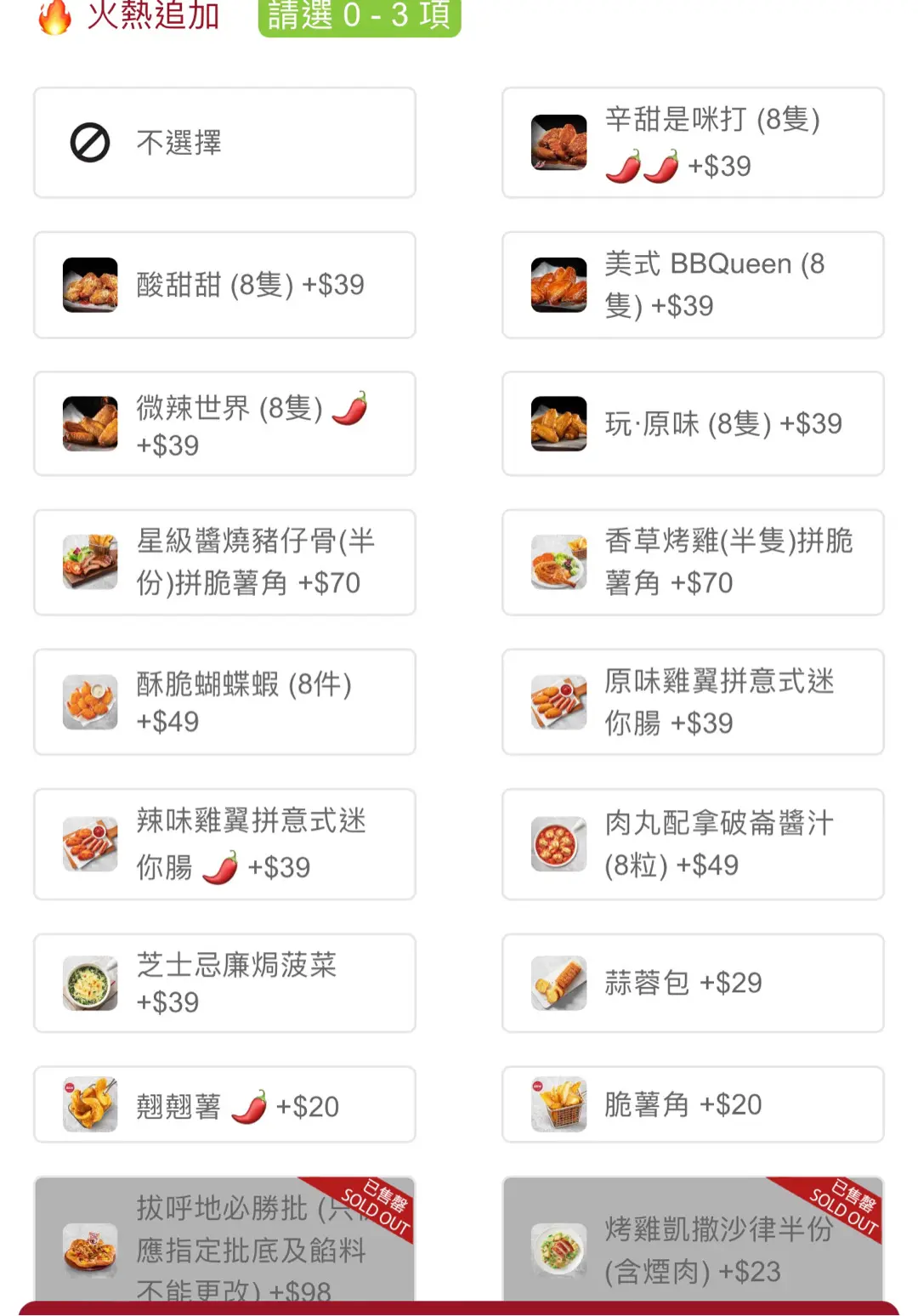Add 星級醬燒豬仔骨(半份)拼脆薯角

pyautogui.click(x=224, y=562)
